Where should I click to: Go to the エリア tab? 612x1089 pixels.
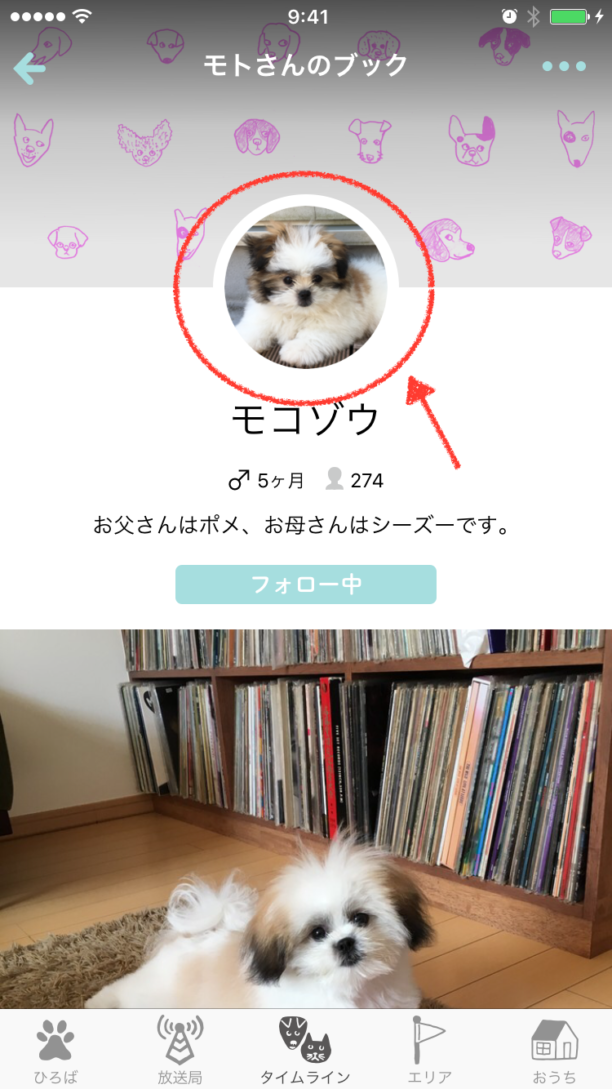tap(430, 1050)
